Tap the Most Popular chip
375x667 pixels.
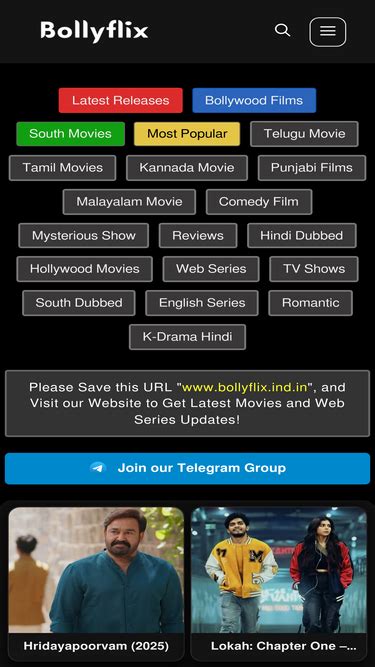[x=187, y=134]
